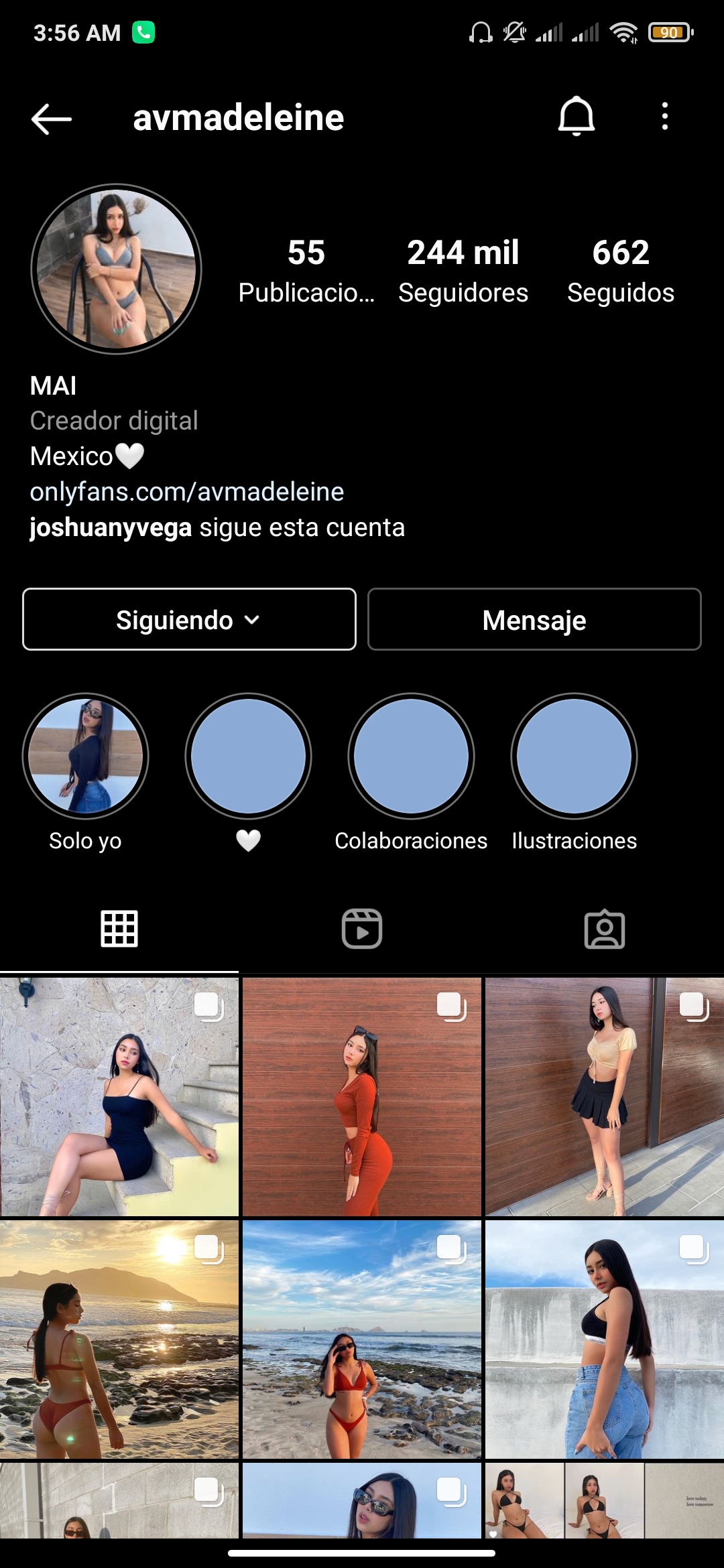Switch to the tagged photos tab
This screenshot has height=1568, width=724.
click(x=604, y=929)
